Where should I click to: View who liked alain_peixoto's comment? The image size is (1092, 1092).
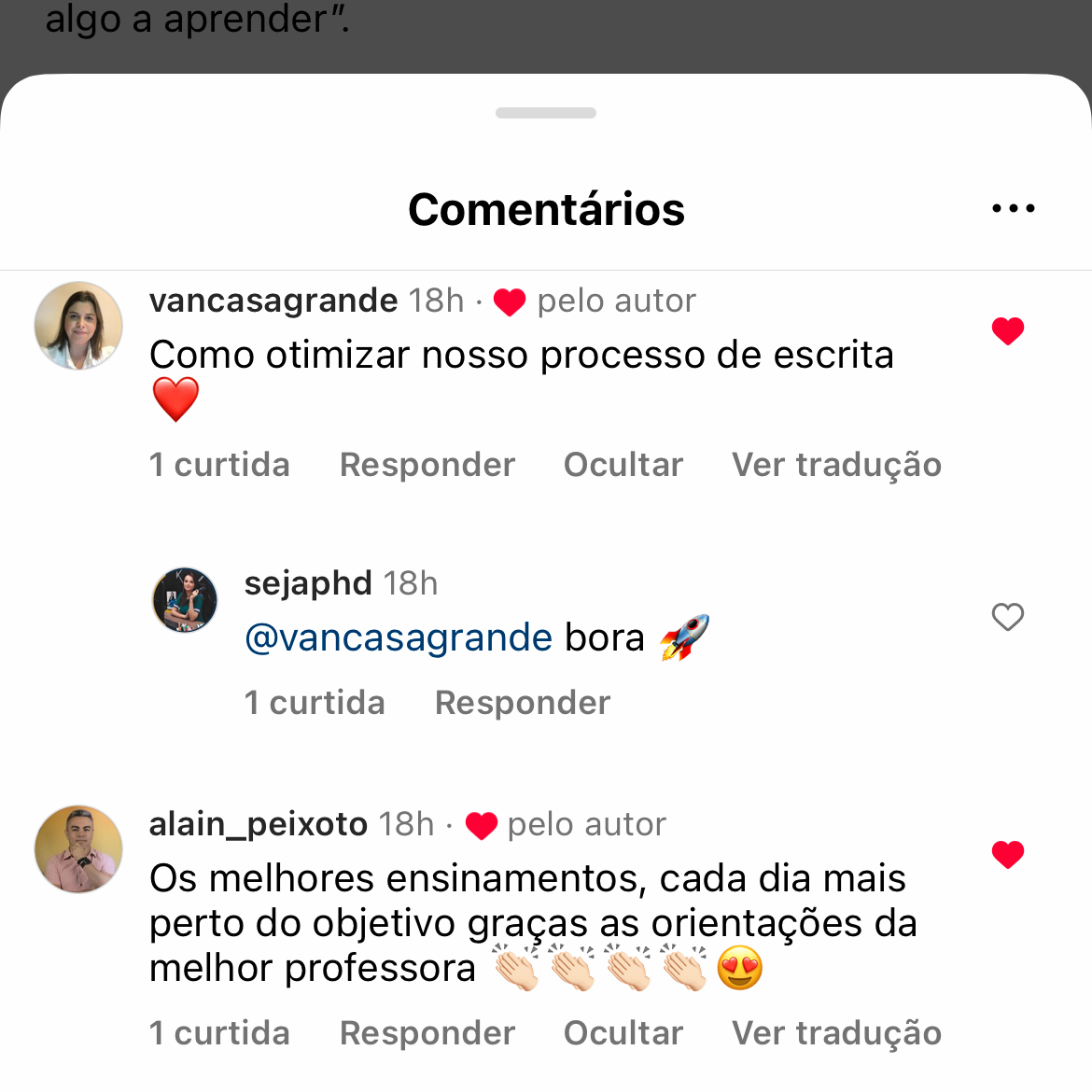[219, 1033]
